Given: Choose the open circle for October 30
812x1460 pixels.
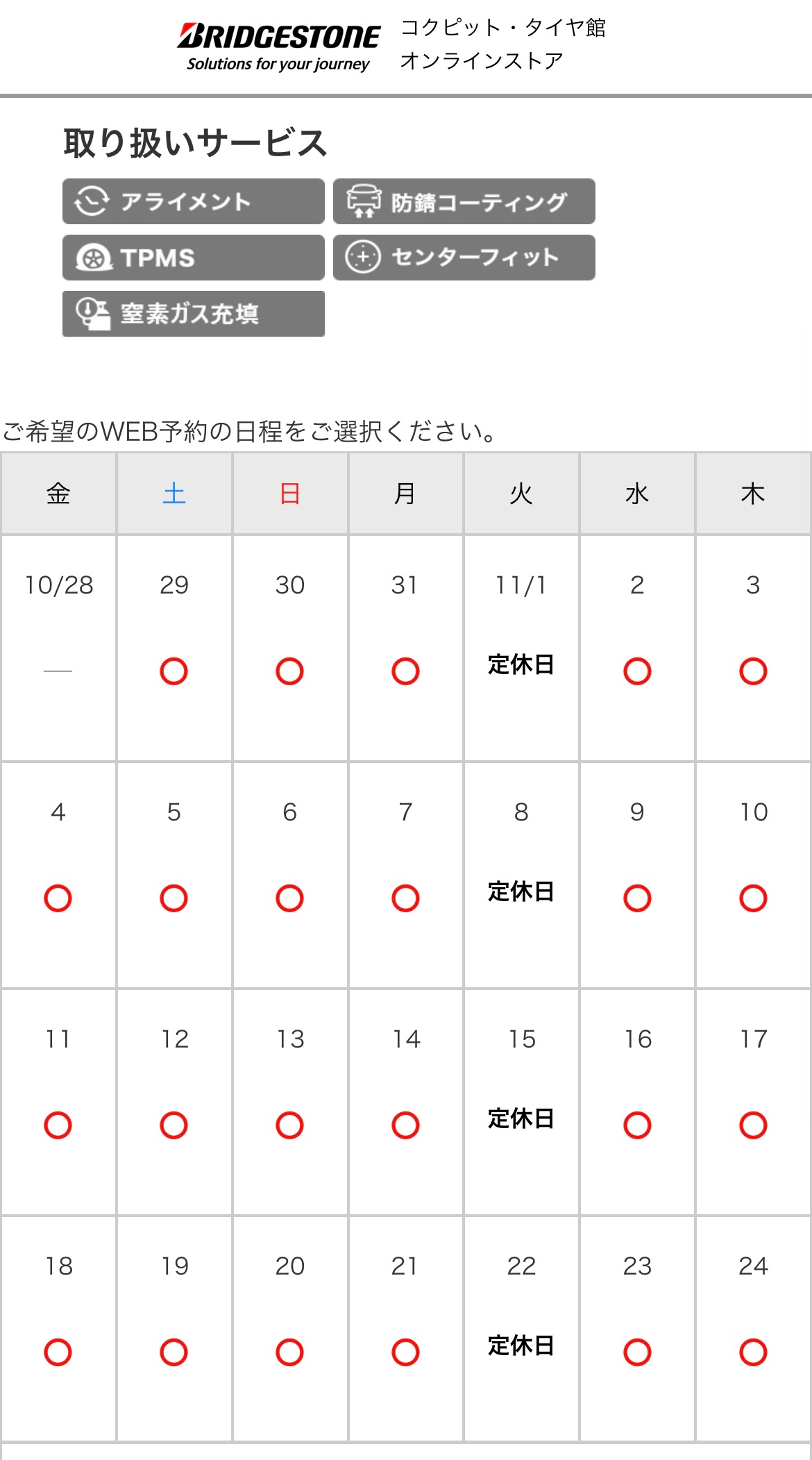Looking at the screenshot, I should point(289,671).
